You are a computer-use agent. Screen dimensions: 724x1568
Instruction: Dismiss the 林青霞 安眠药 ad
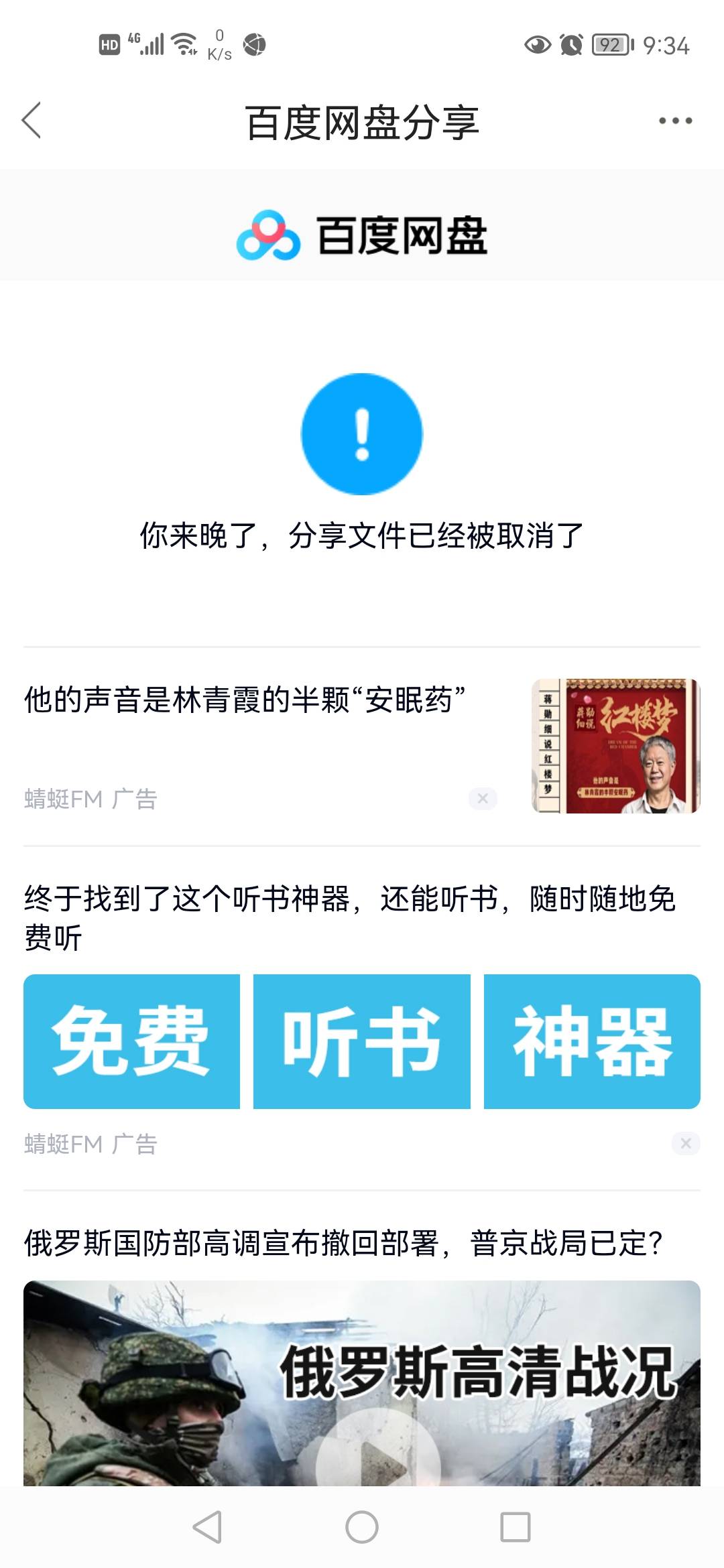click(483, 799)
